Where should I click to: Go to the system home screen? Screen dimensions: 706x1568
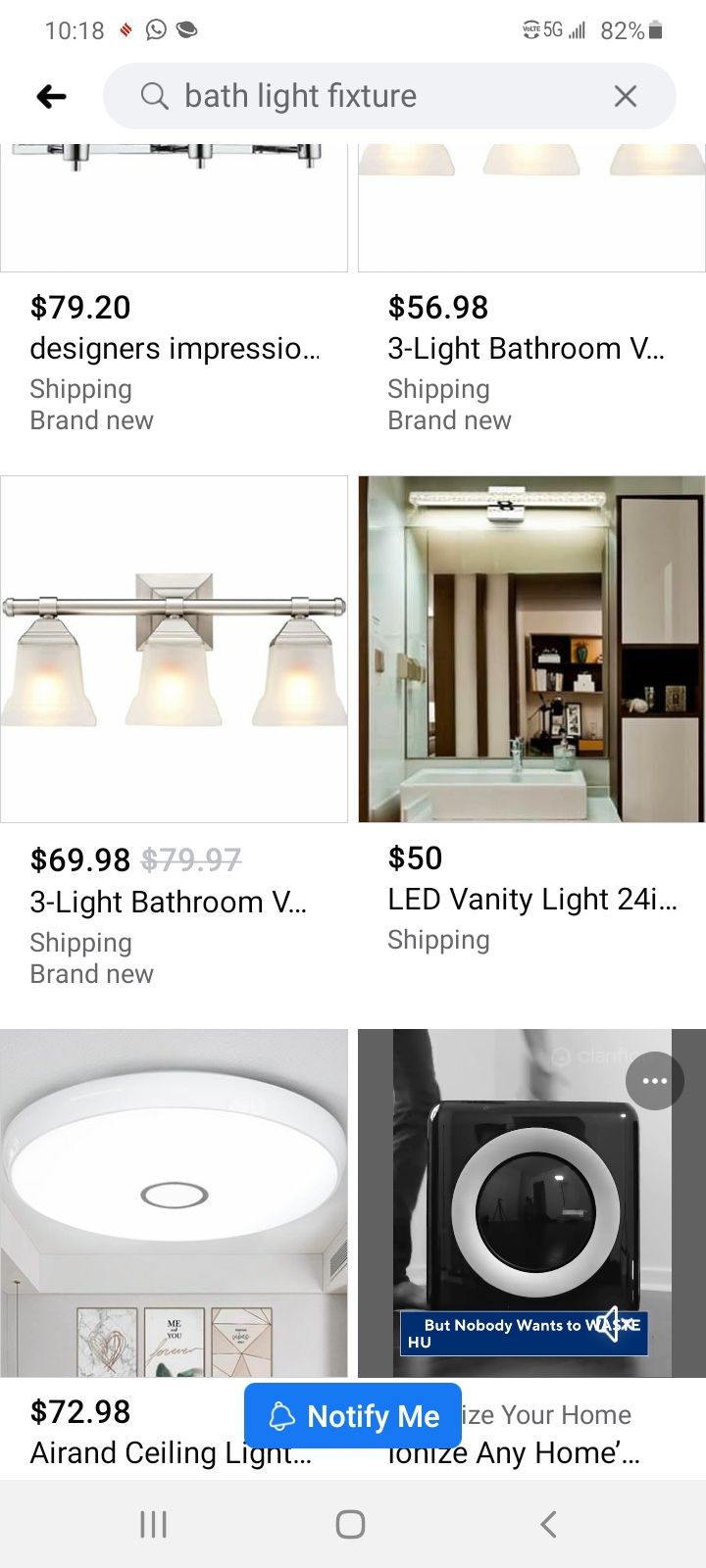[x=350, y=1524]
